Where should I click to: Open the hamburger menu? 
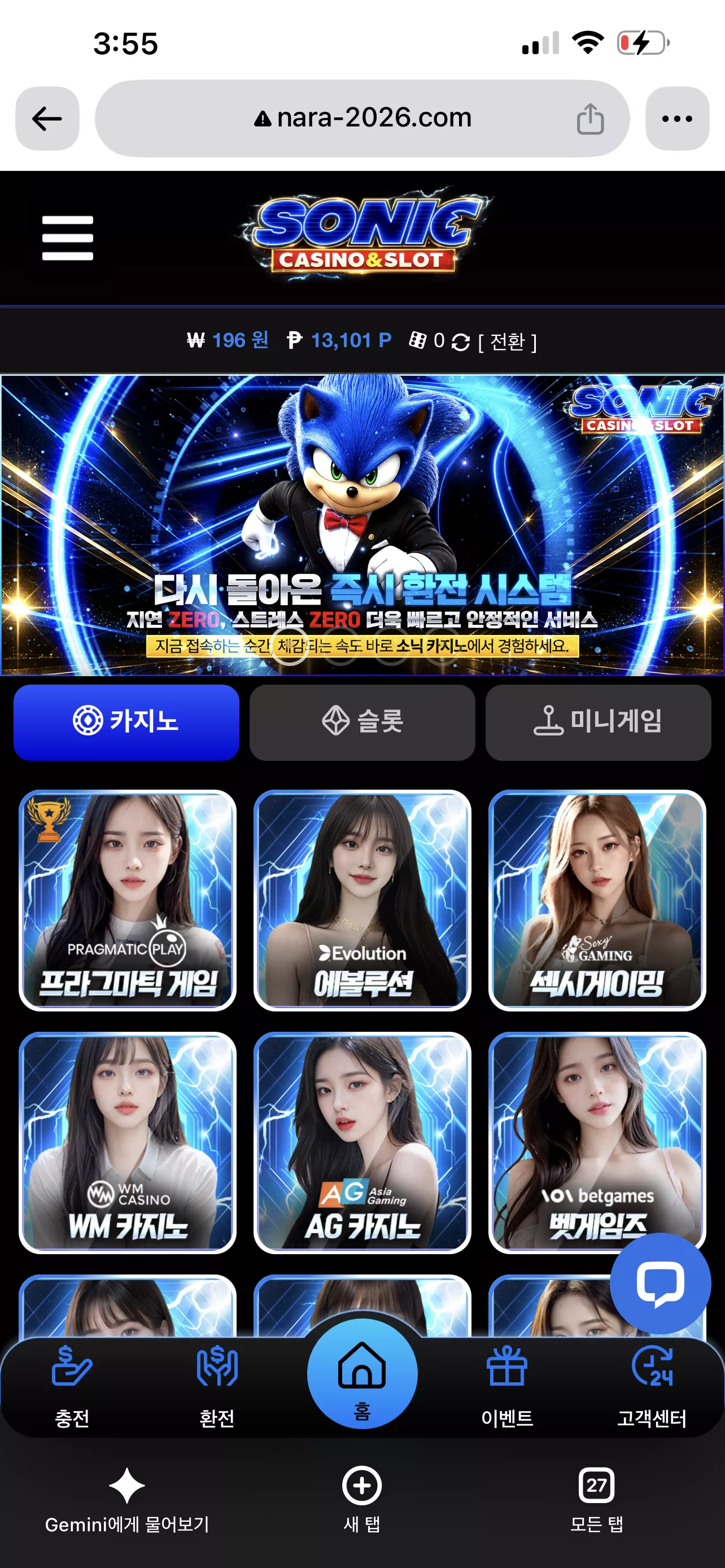click(x=68, y=238)
